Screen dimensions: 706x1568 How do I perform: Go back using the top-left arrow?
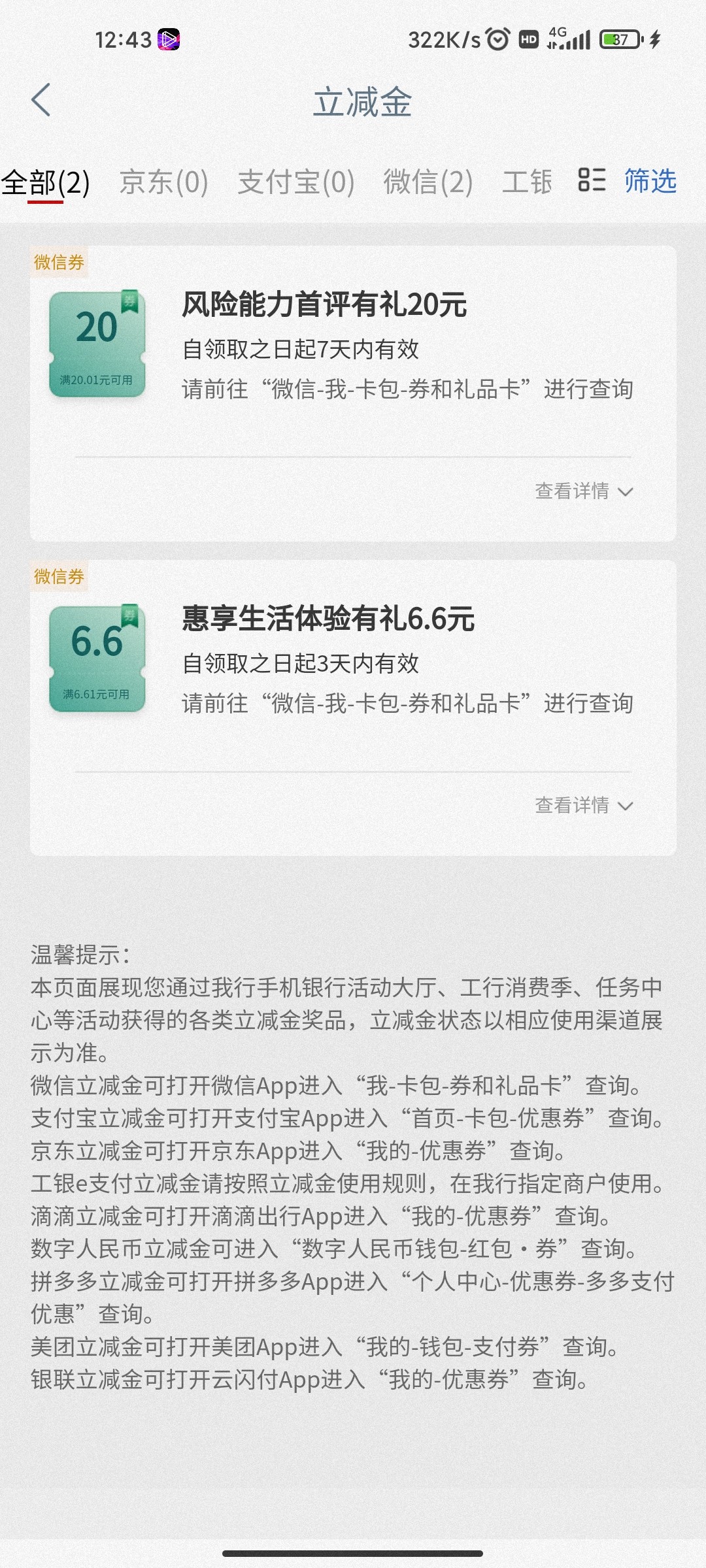[x=41, y=101]
